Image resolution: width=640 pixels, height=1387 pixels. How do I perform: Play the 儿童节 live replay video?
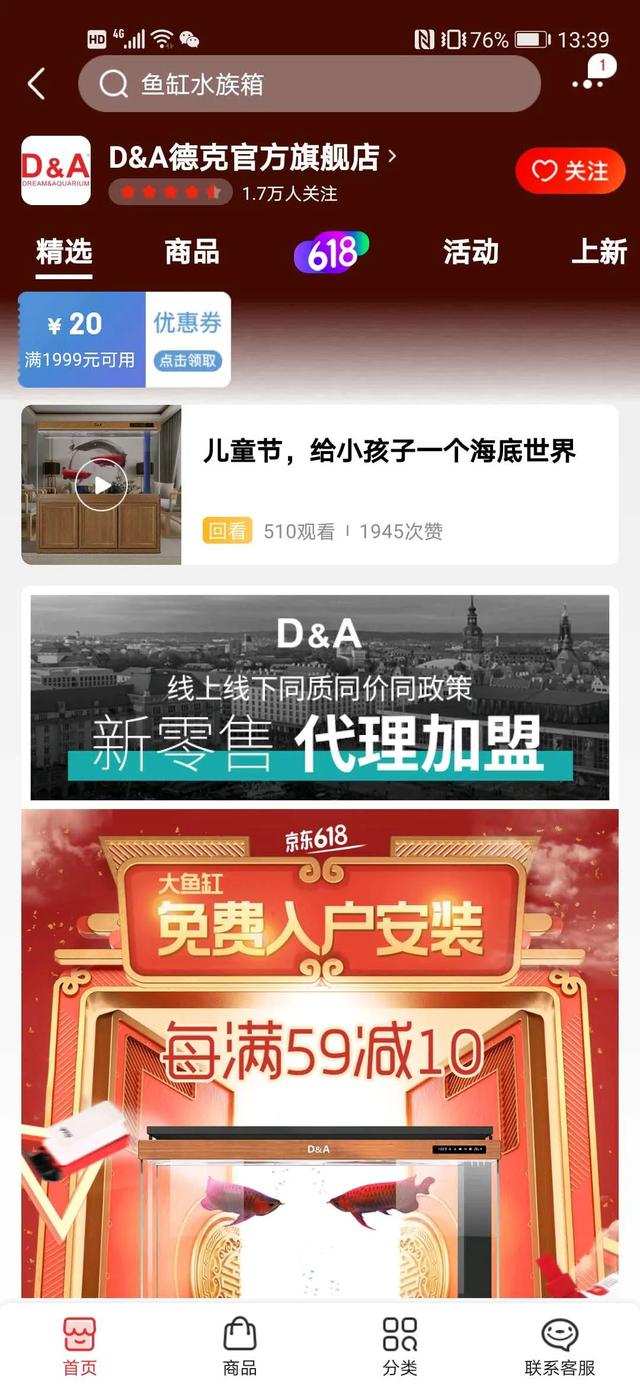tap(102, 485)
